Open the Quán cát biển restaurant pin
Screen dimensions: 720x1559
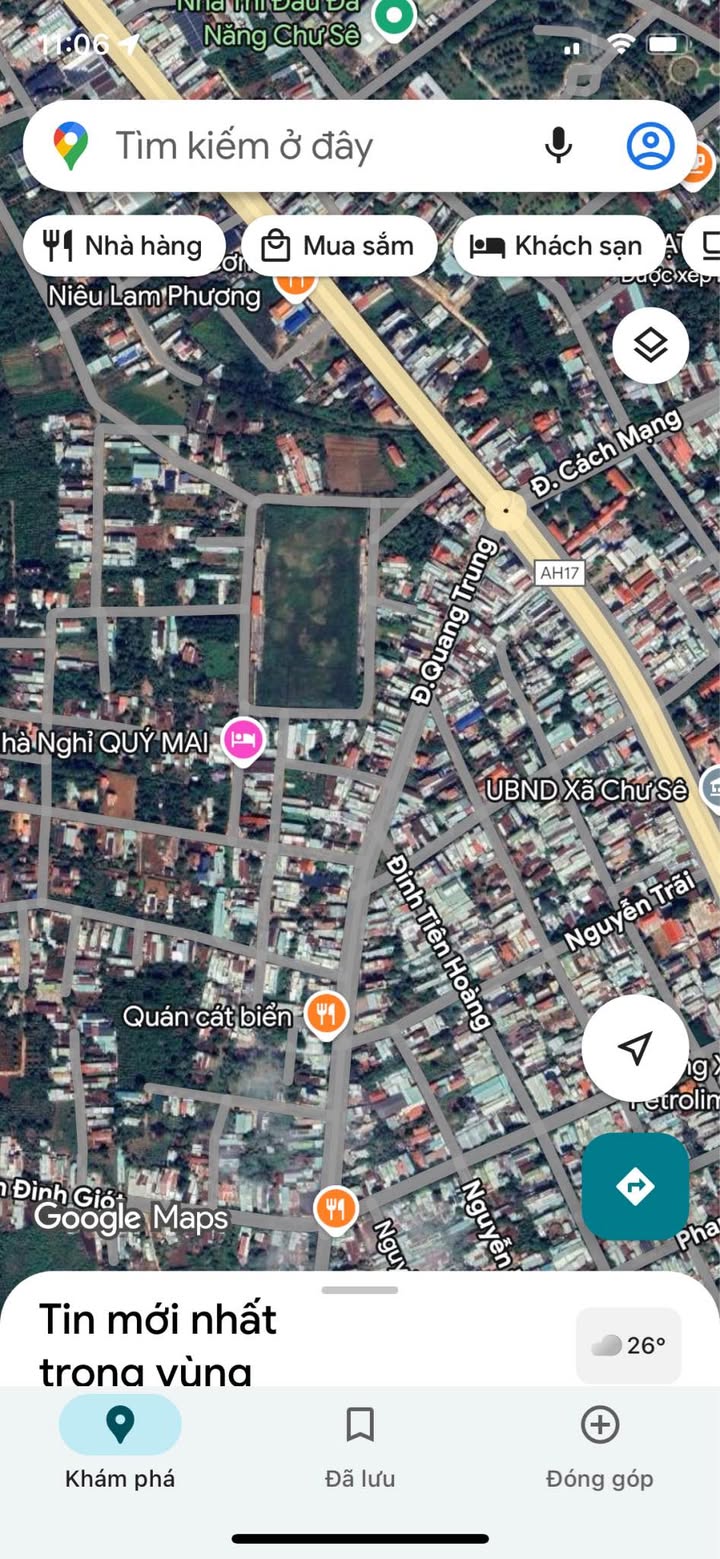point(326,1015)
